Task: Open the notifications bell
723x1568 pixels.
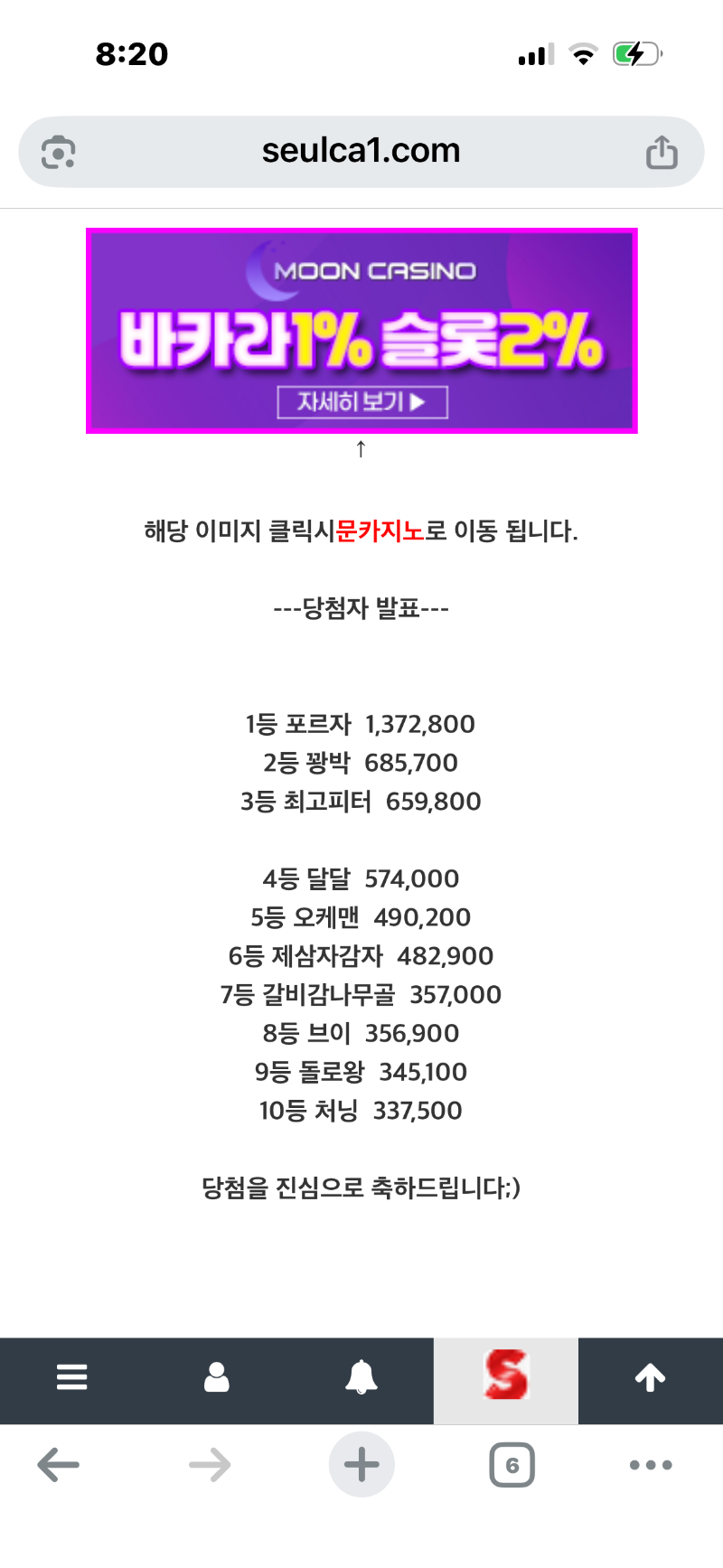Action: pos(361,1377)
